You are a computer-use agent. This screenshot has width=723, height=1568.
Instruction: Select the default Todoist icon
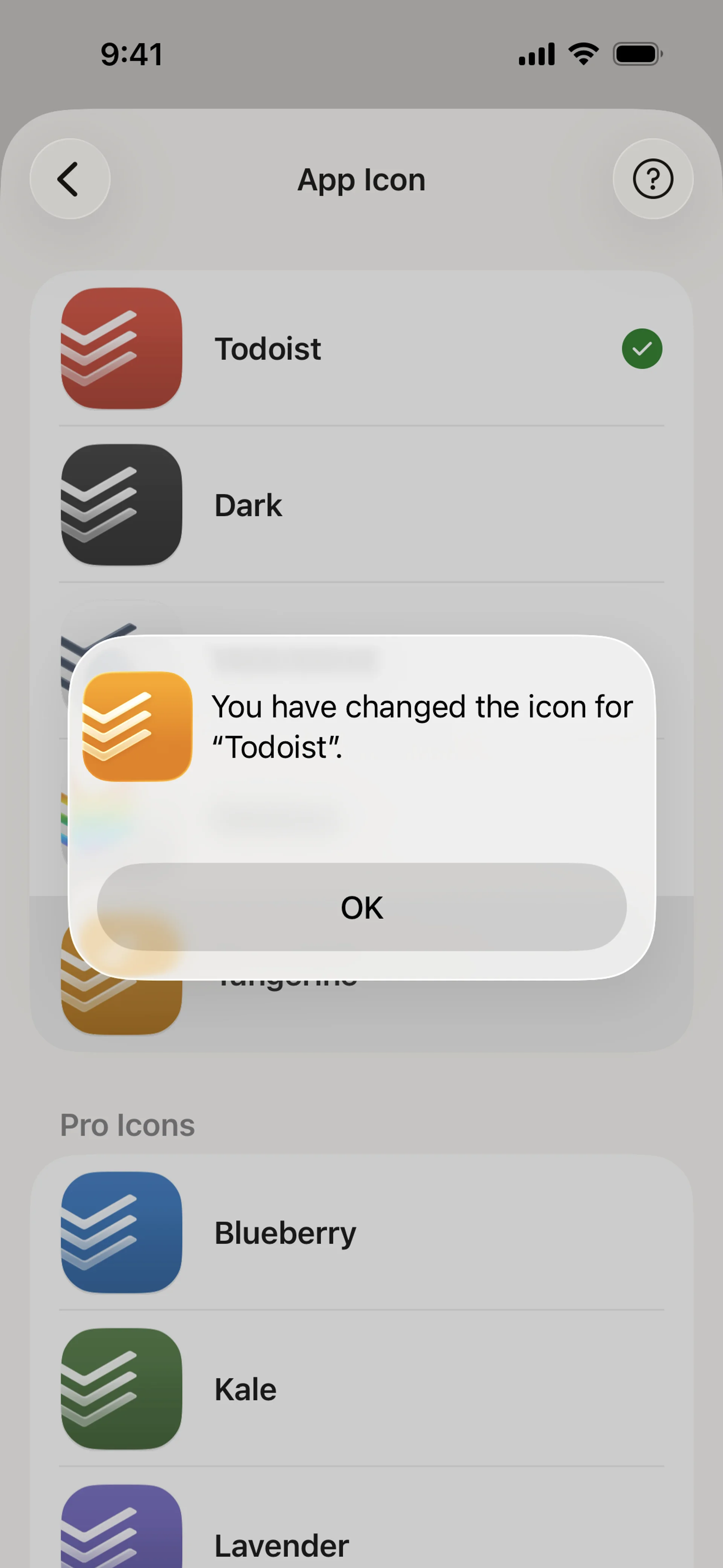point(361,349)
